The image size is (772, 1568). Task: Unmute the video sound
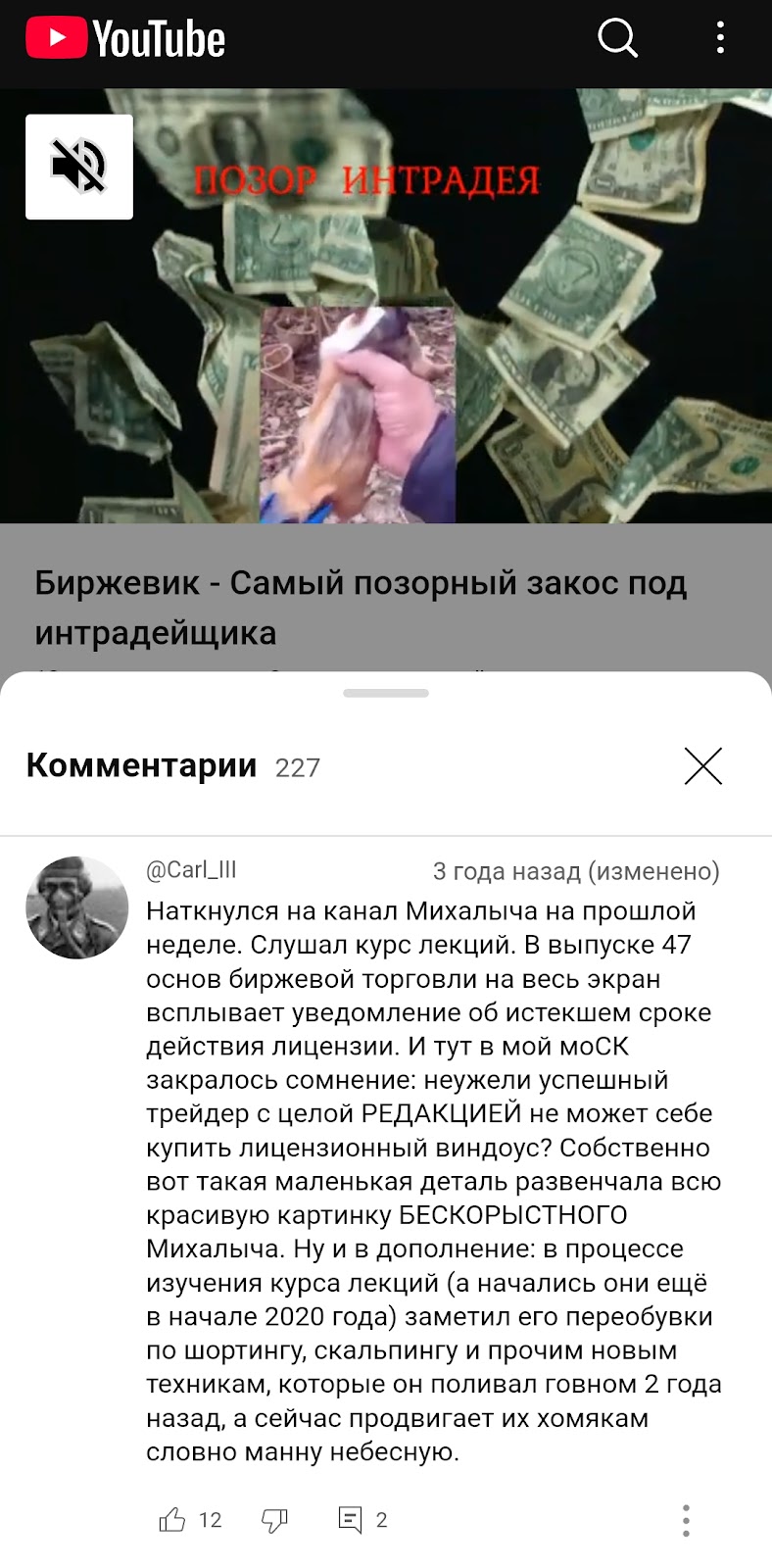[x=79, y=167]
